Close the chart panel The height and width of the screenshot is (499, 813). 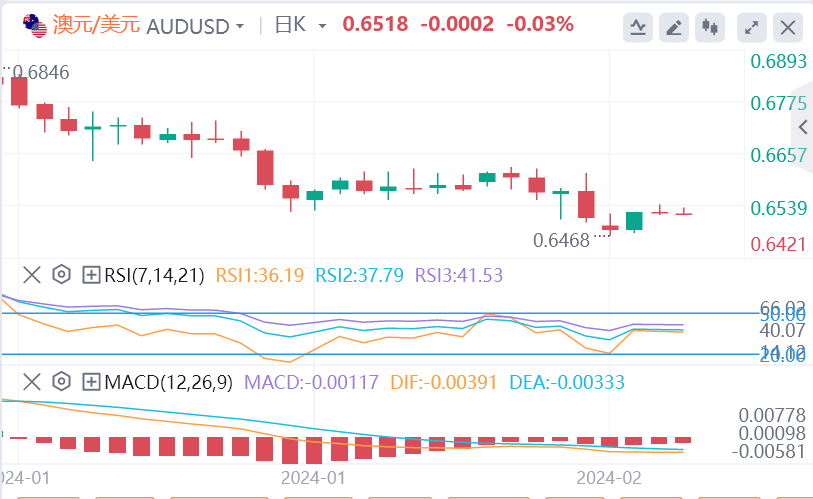coord(789,26)
